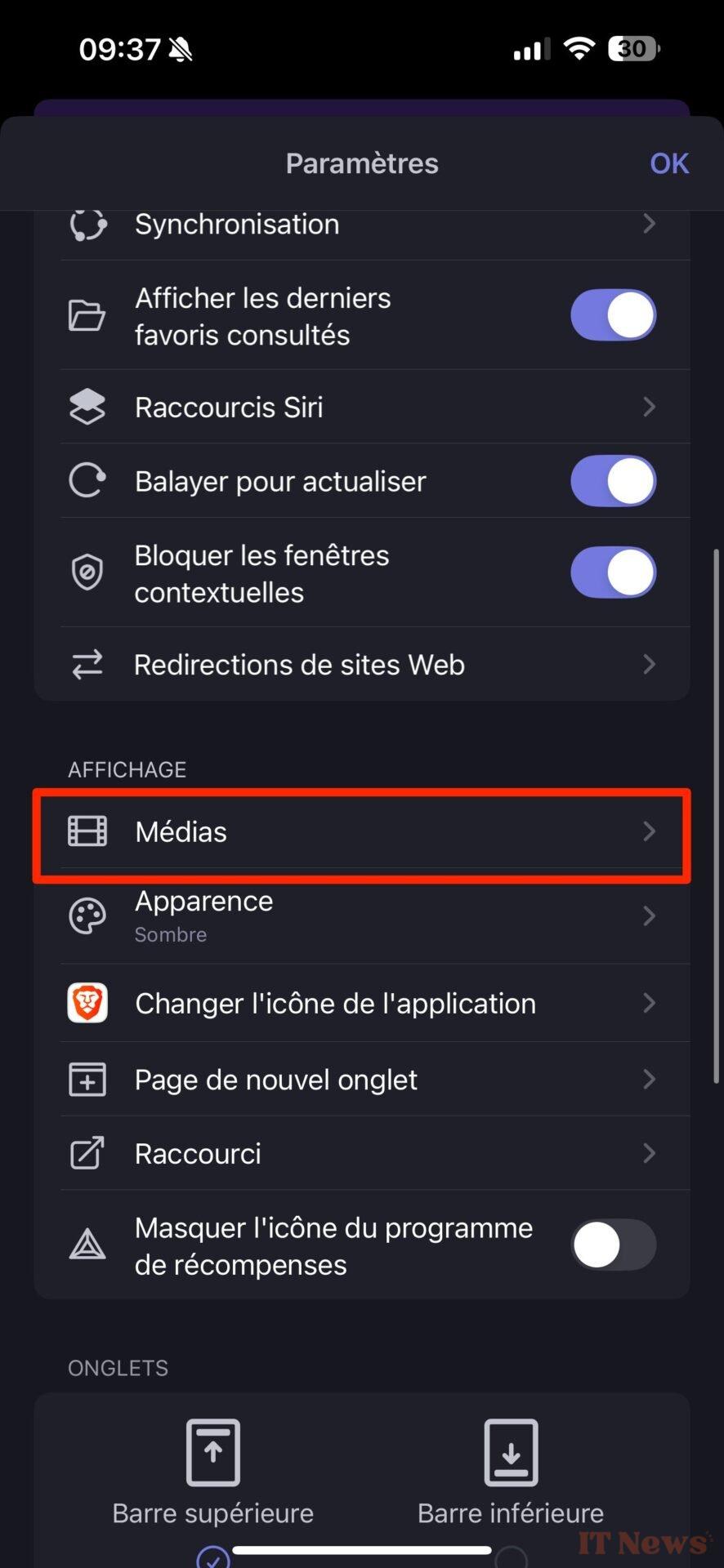
Task: Disable Afficher les derniers favoris consultés
Action: click(613, 315)
